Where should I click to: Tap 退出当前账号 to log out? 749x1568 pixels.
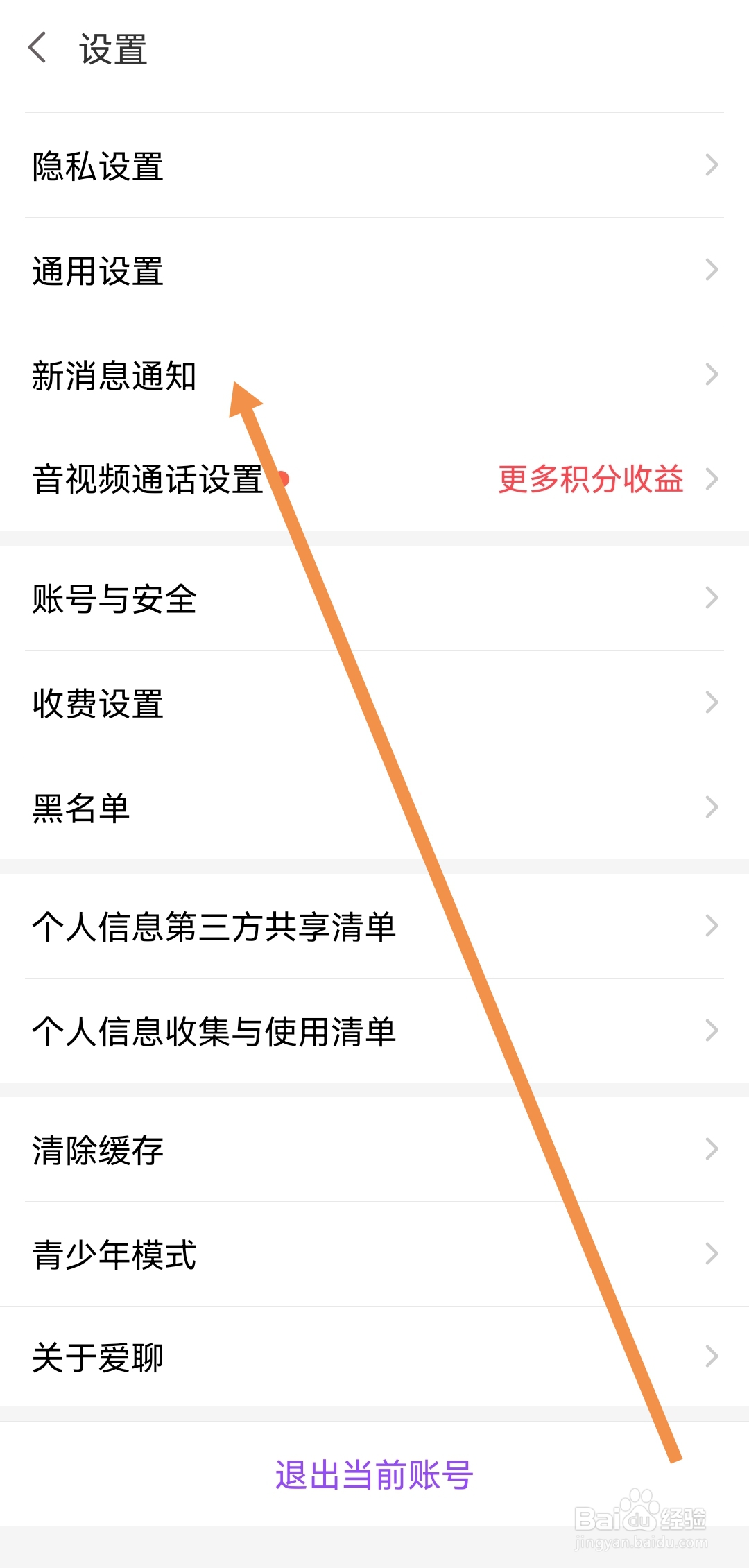(x=374, y=1476)
